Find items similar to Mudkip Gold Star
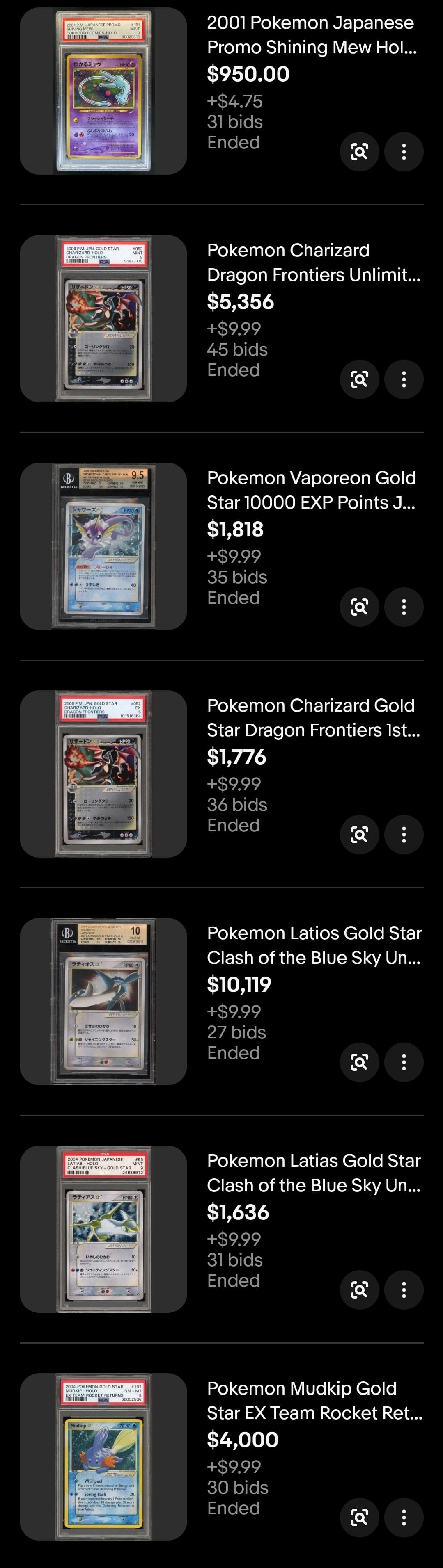This screenshot has width=443, height=1568. [x=360, y=1518]
